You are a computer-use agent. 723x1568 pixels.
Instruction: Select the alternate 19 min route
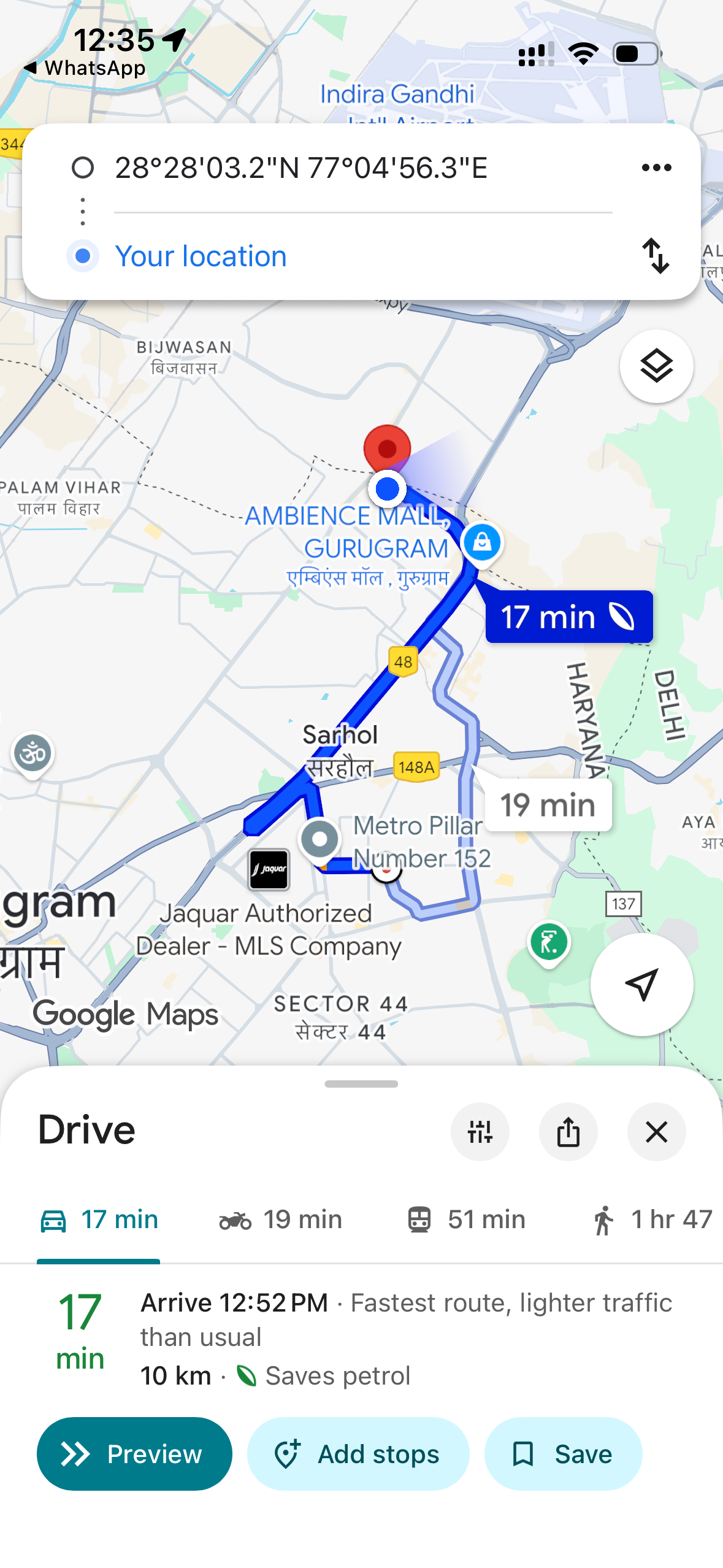point(548,805)
